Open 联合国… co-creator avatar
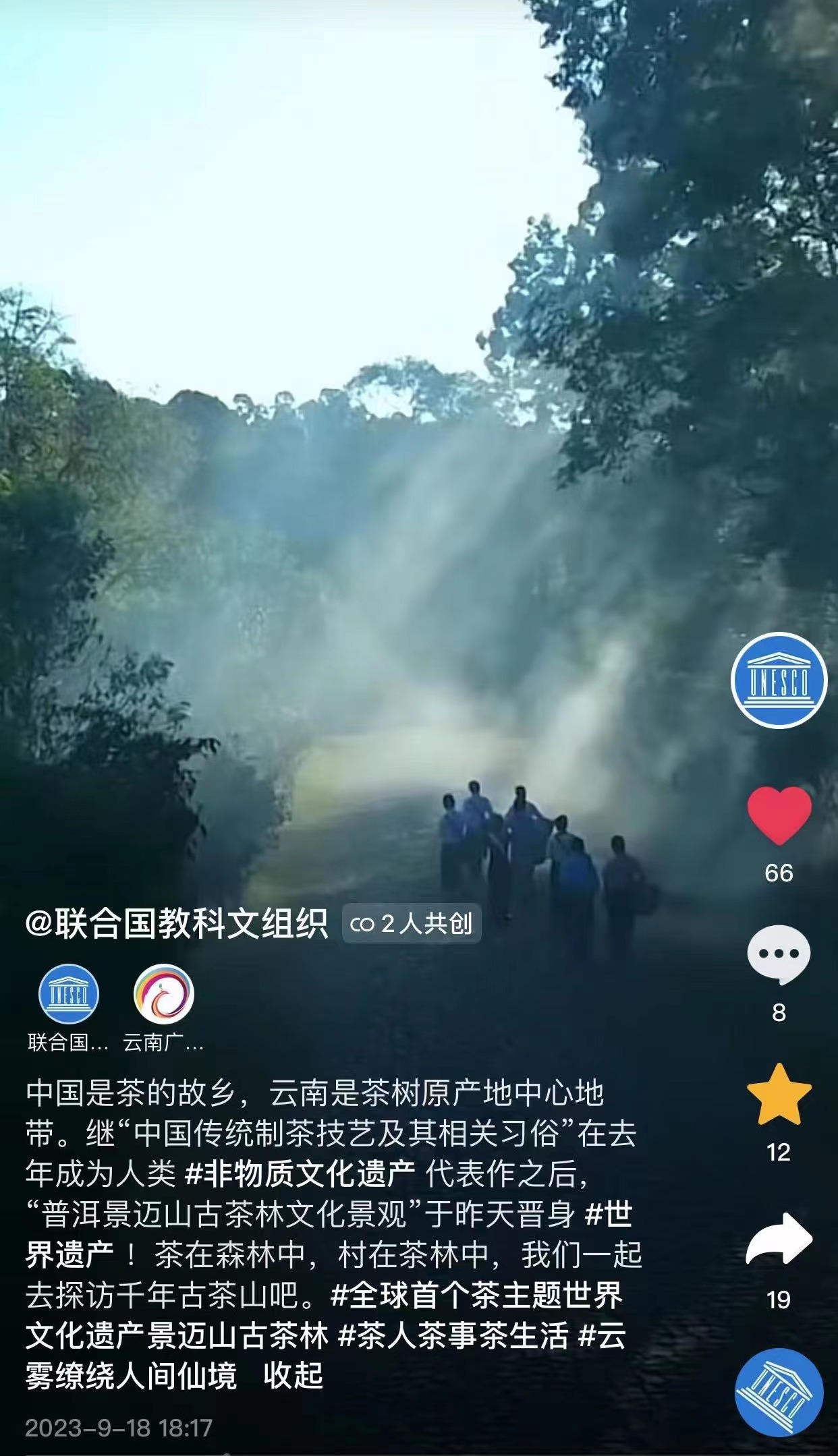 click(69, 995)
